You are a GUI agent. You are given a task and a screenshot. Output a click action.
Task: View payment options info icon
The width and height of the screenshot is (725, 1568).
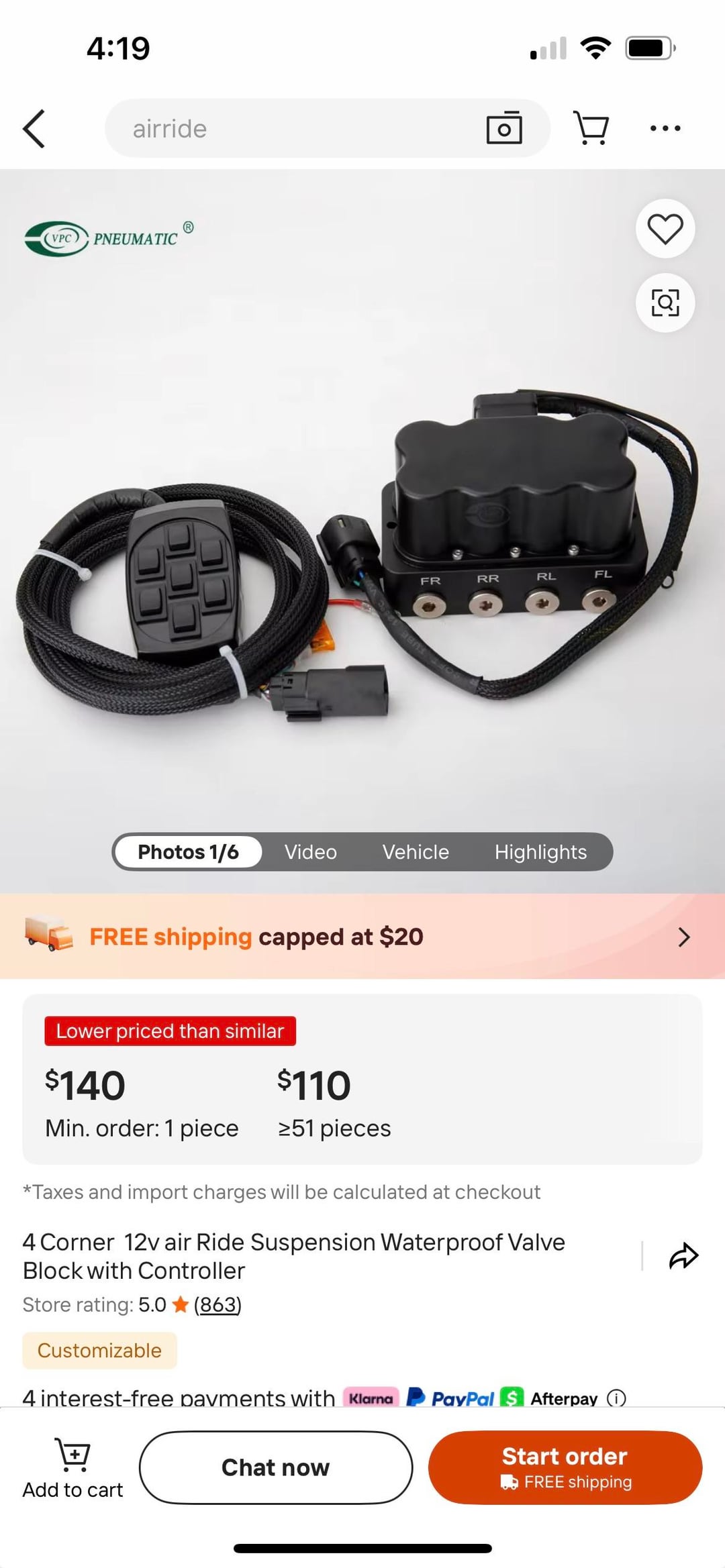click(616, 1398)
